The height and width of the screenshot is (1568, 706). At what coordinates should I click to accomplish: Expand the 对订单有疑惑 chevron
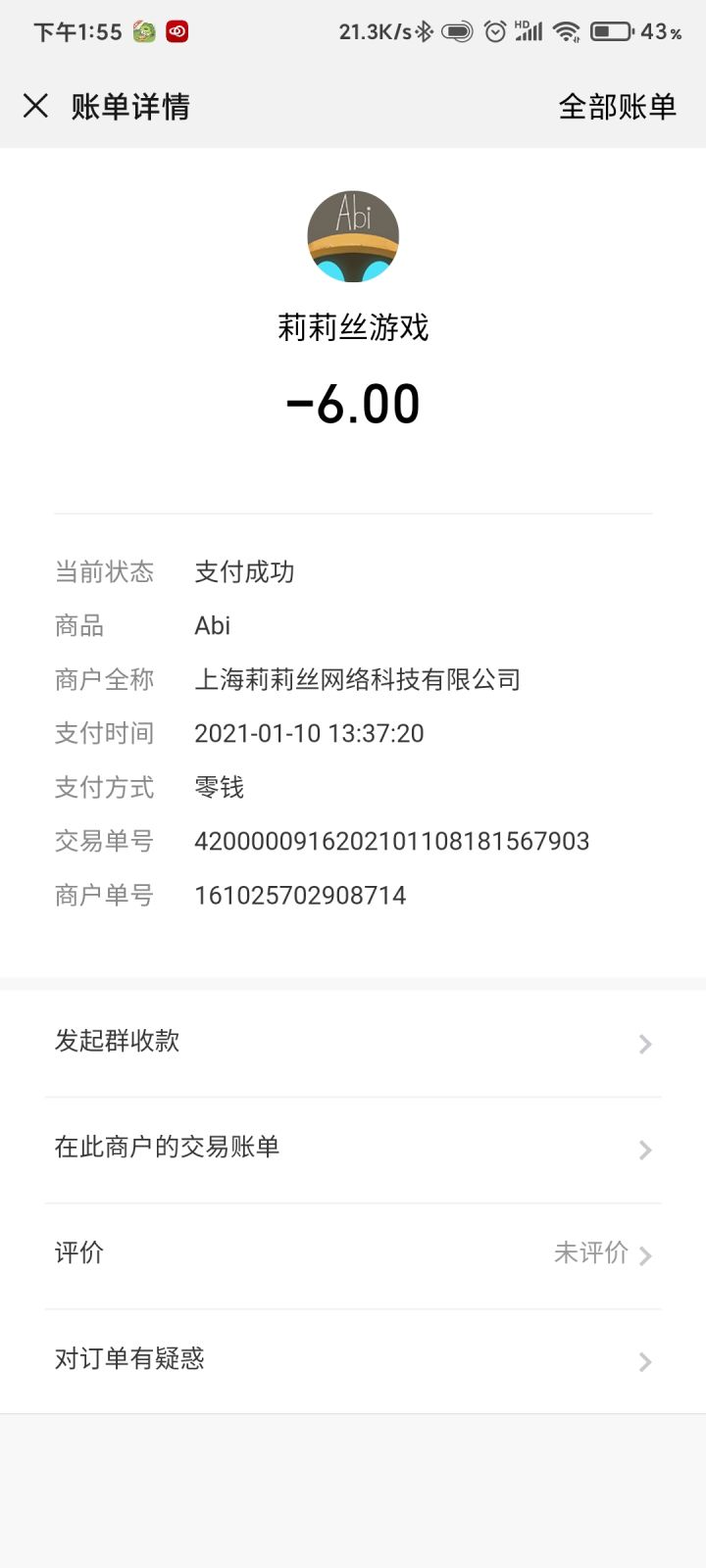click(644, 1361)
